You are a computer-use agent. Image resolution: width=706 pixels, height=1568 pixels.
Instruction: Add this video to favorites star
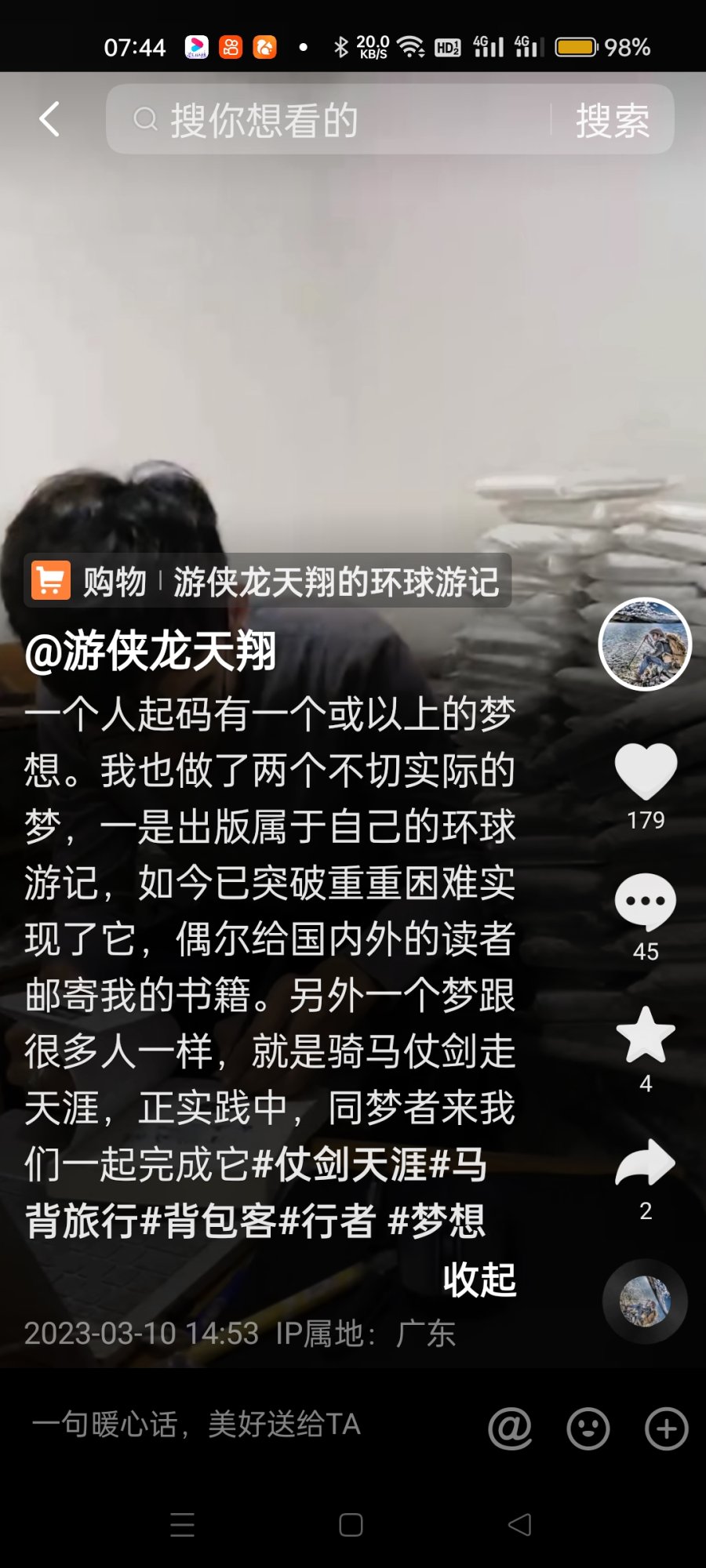click(646, 1035)
